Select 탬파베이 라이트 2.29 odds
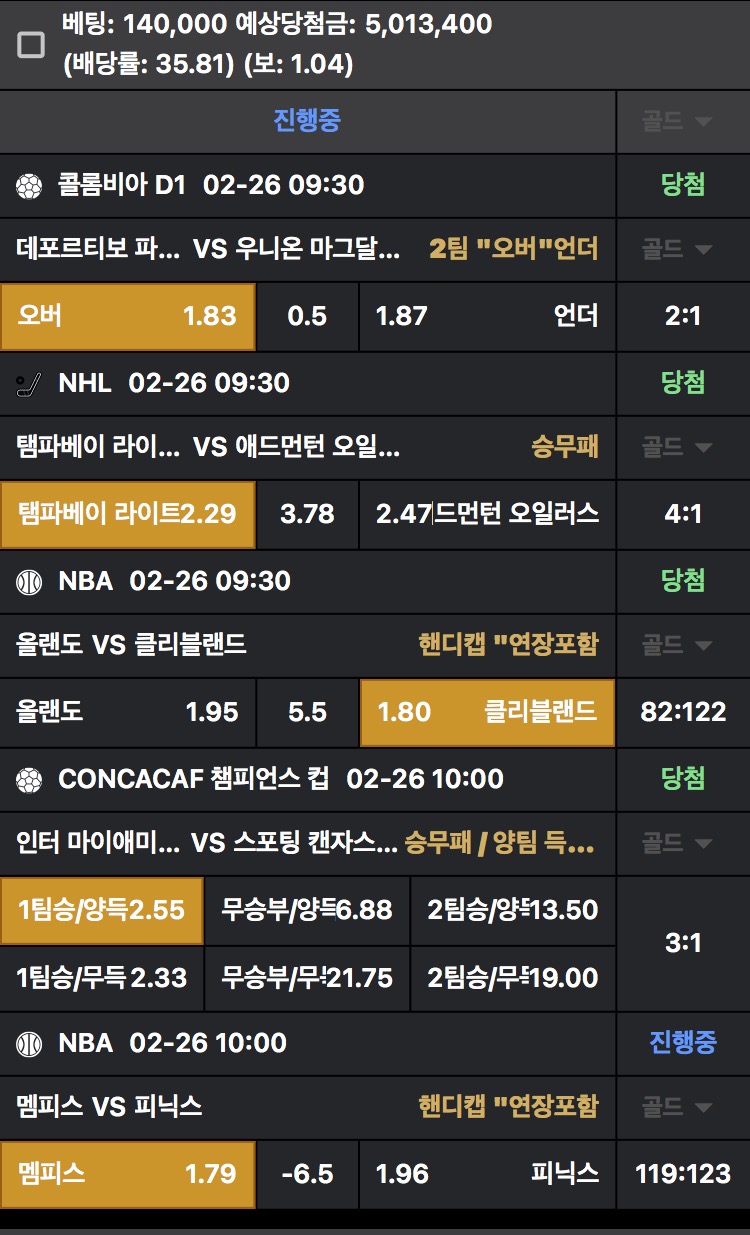Screen dimensions: 750x1235 click(x=127, y=514)
